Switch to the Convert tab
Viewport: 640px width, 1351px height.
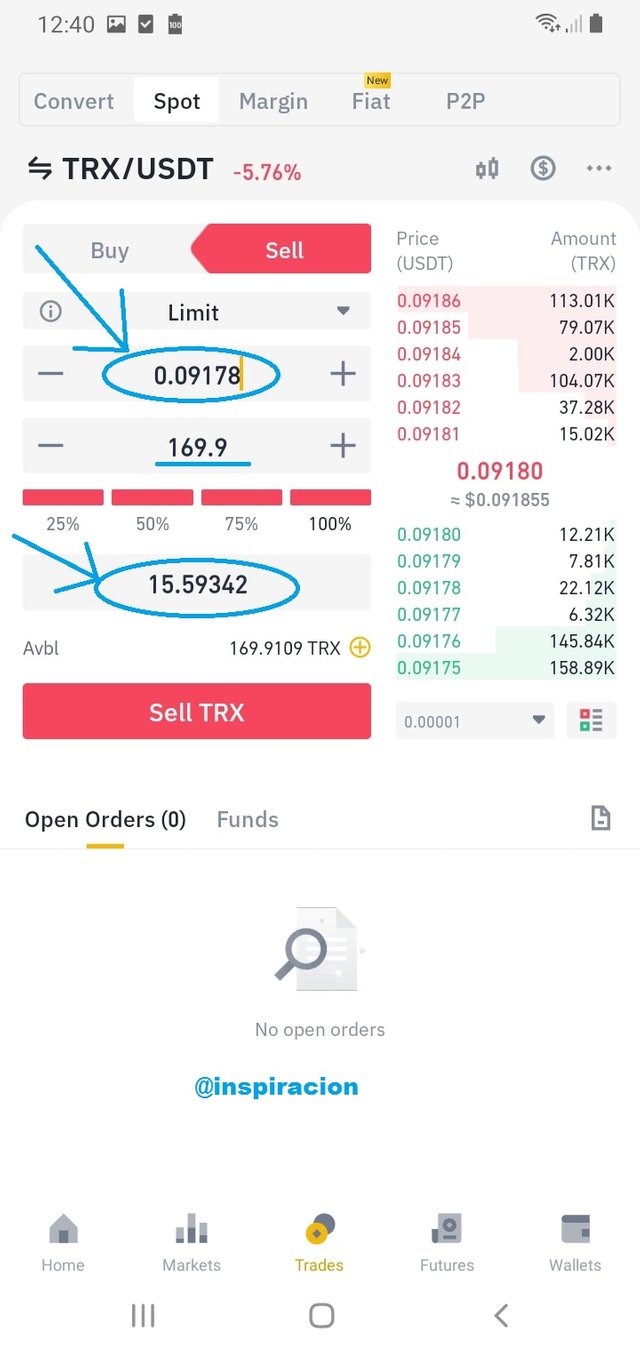pos(74,101)
